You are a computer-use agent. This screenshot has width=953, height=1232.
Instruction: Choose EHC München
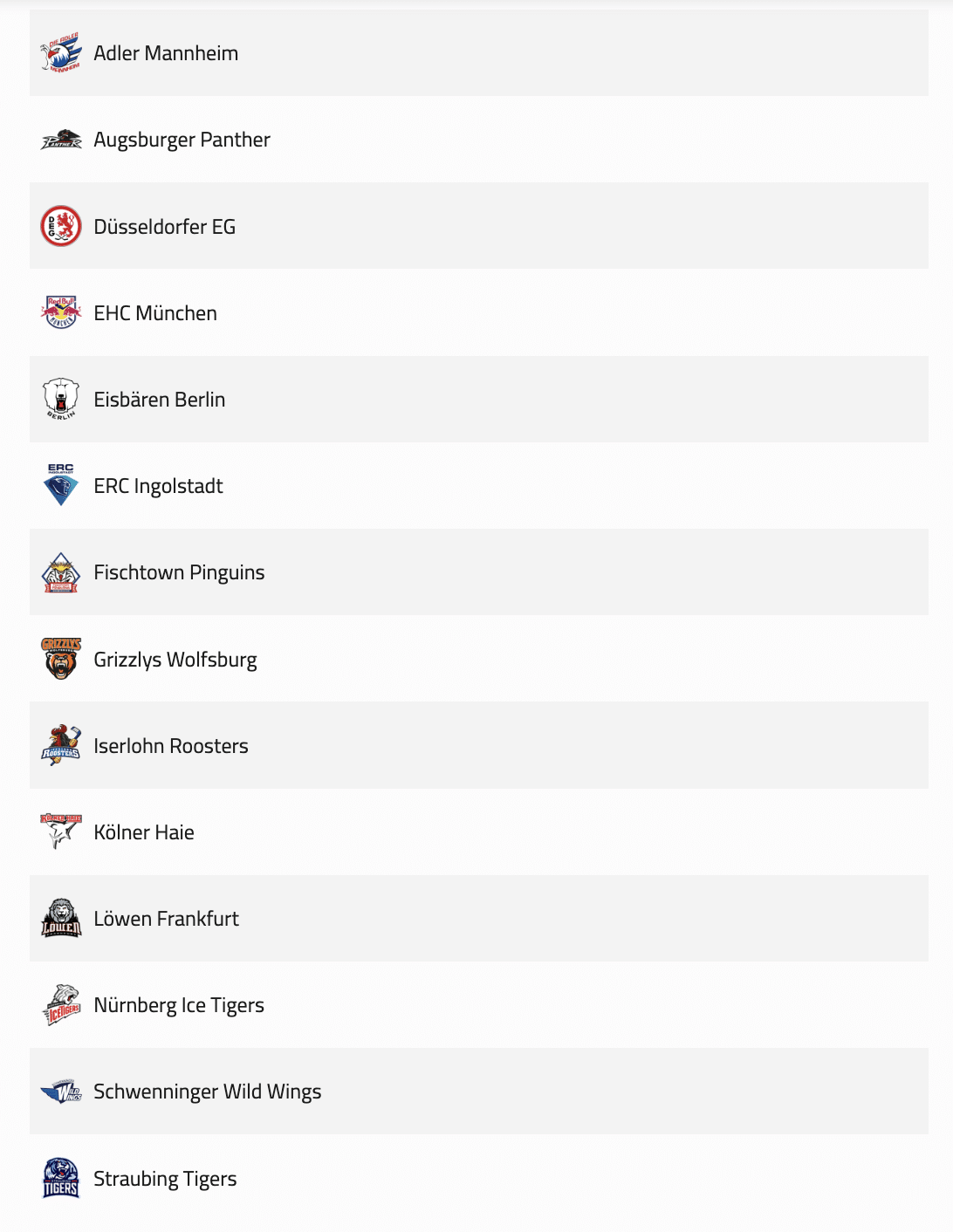click(x=155, y=312)
